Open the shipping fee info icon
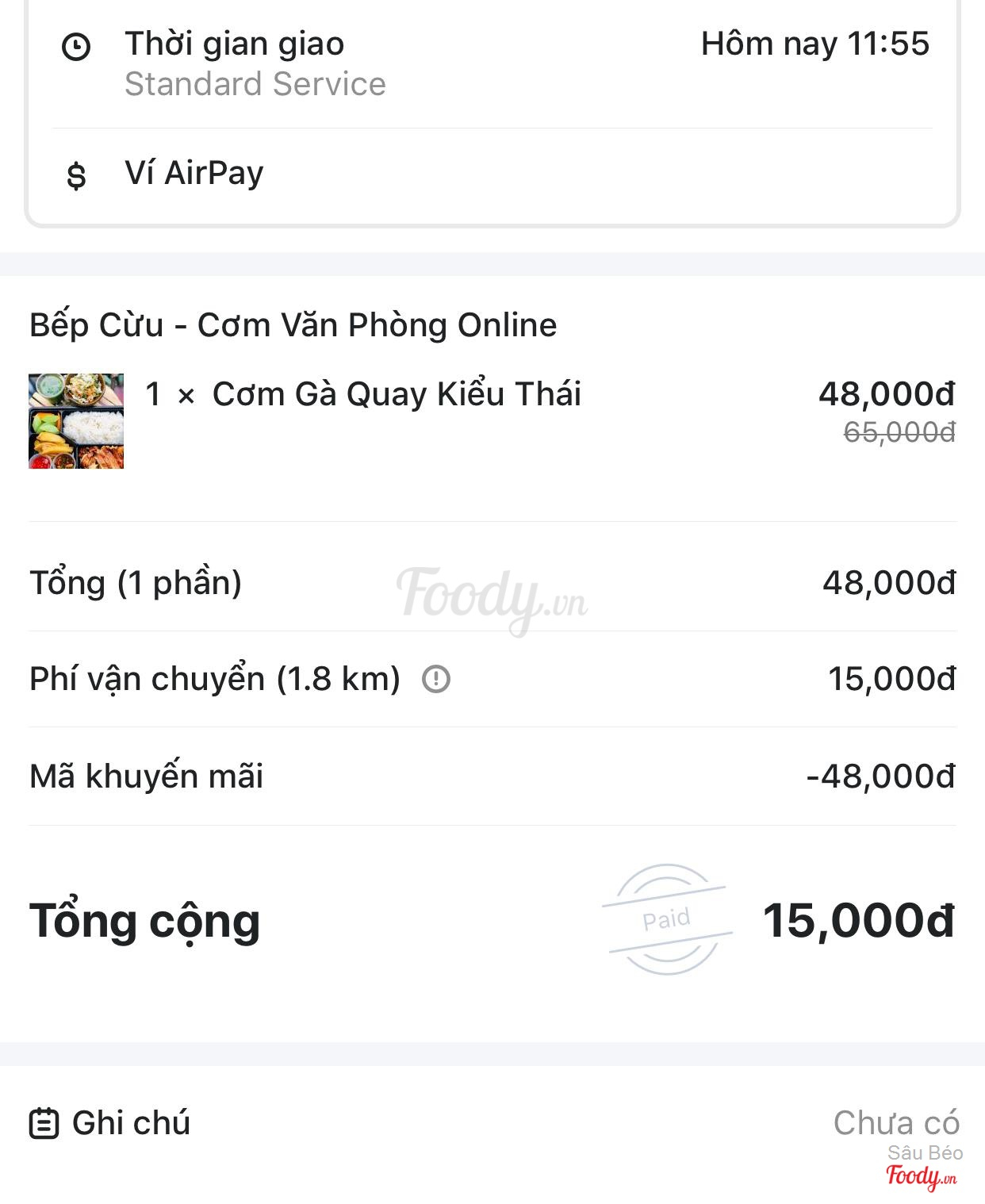985x1204 pixels. point(435,679)
